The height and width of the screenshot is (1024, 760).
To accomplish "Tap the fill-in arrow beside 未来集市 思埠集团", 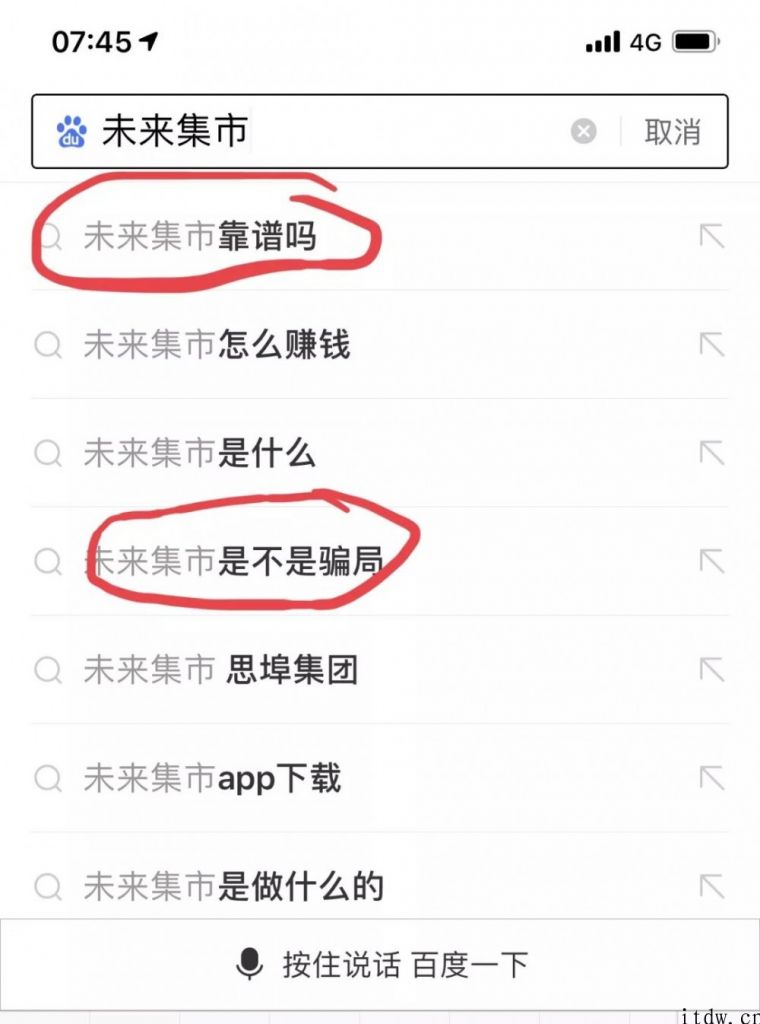I will click(x=710, y=670).
